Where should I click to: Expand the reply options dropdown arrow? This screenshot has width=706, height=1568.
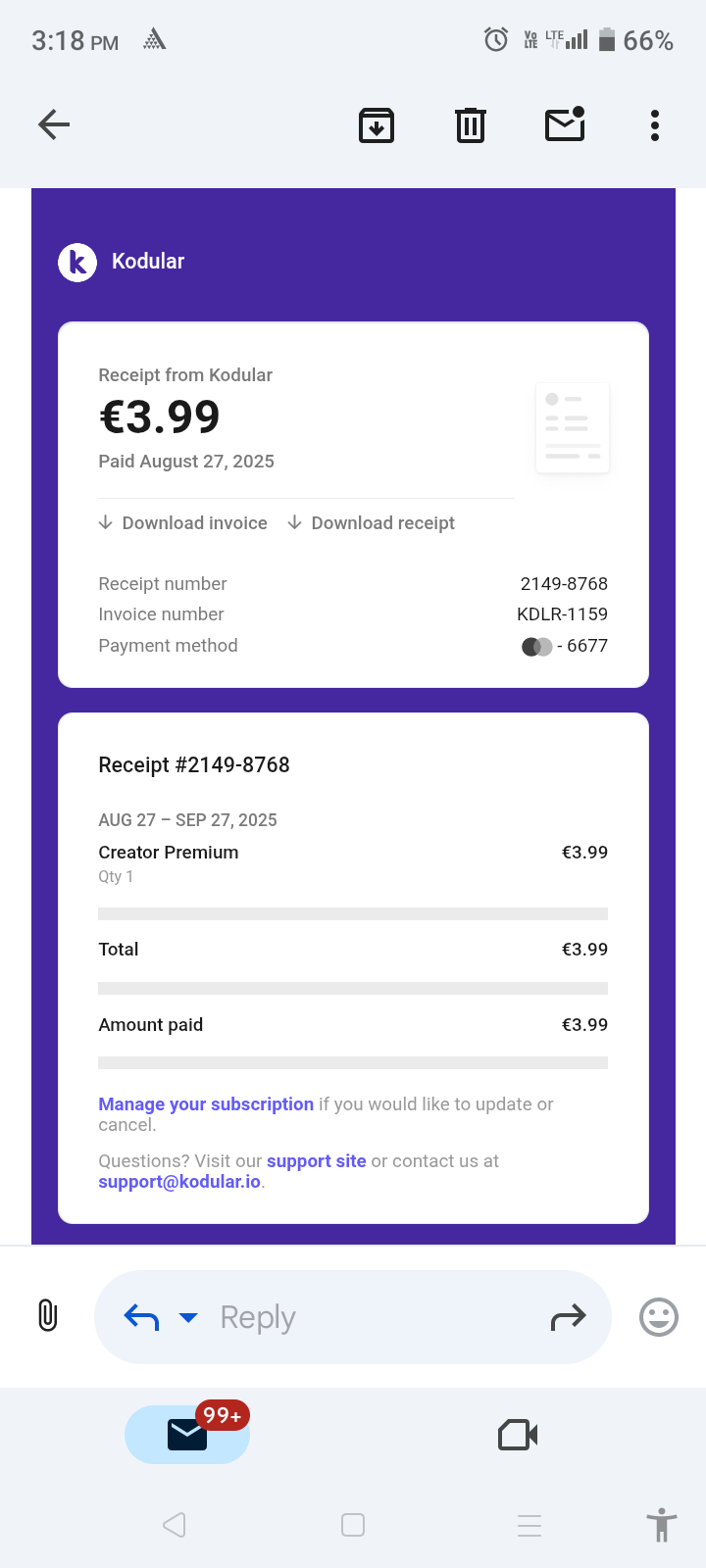[189, 1318]
